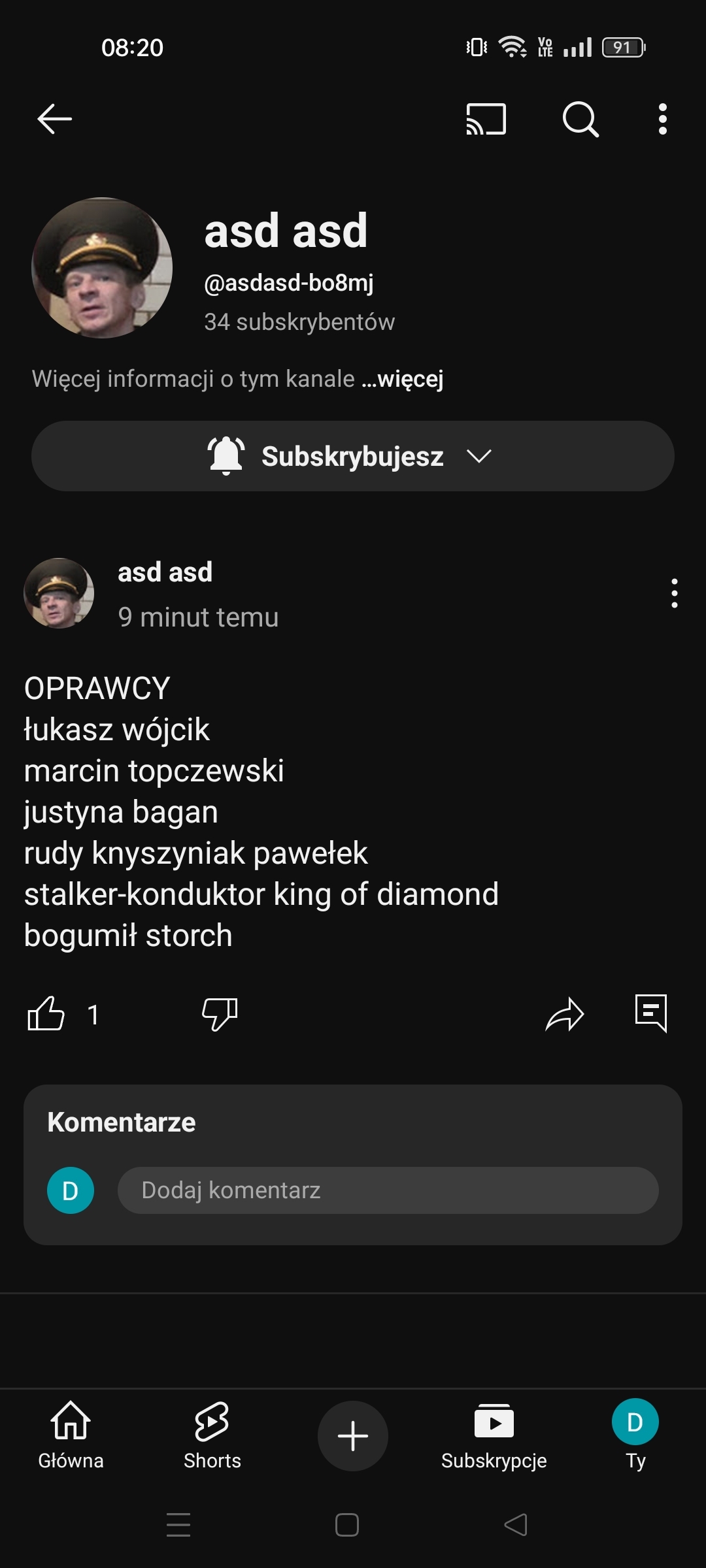This screenshot has width=706, height=1568.
Task: Open comments icon under the post
Action: 651,1013
